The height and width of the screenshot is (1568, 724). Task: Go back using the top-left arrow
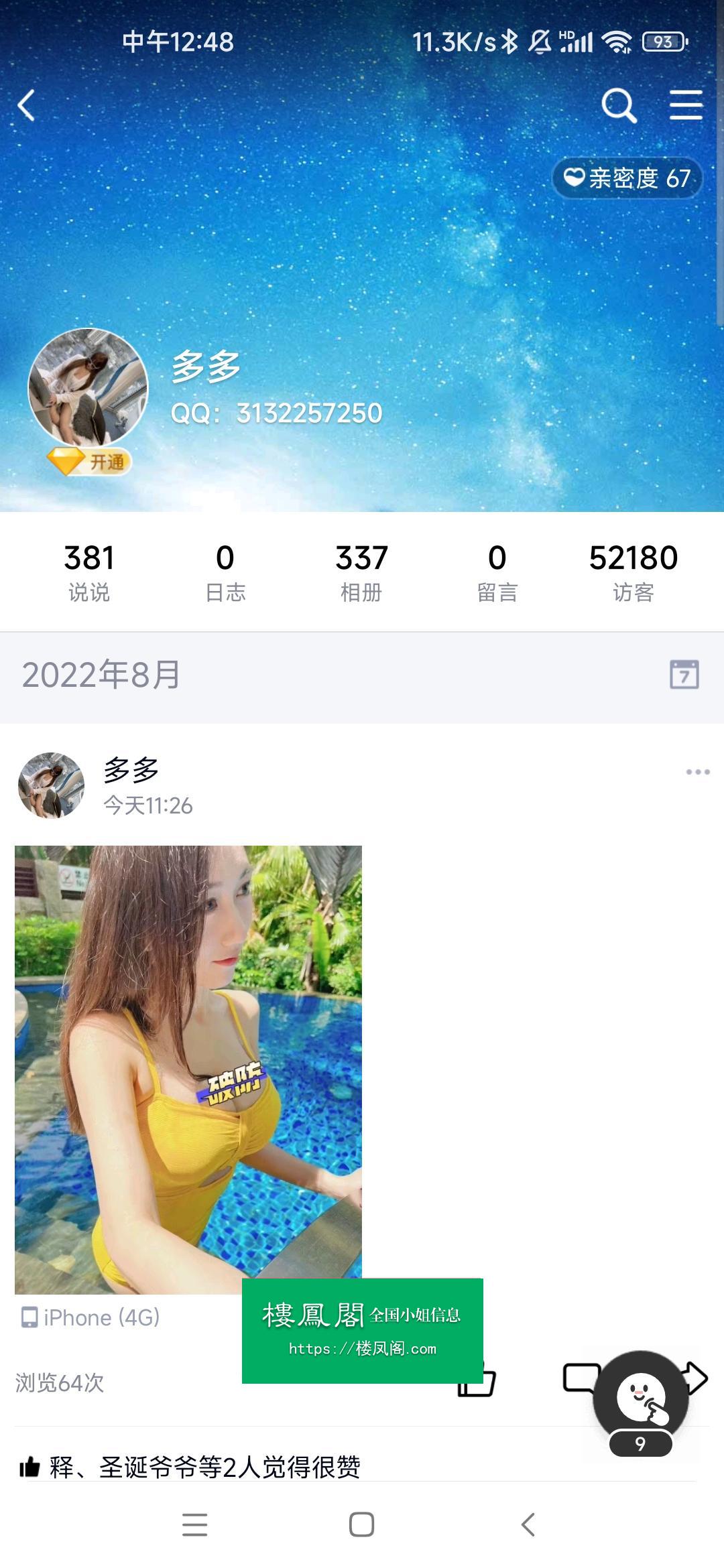click(27, 106)
